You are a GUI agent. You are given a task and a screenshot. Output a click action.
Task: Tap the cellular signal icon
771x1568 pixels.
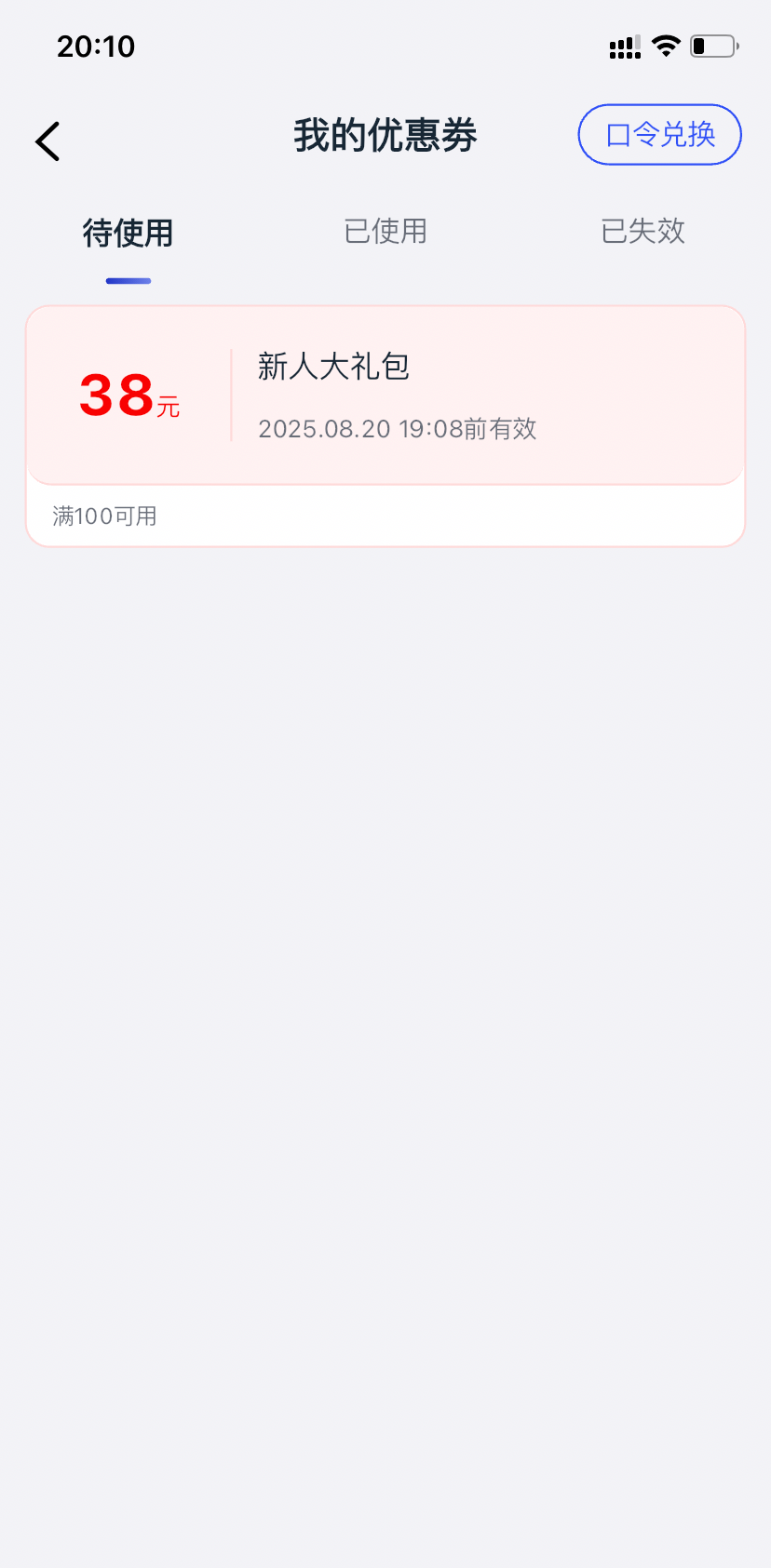[624, 45]
